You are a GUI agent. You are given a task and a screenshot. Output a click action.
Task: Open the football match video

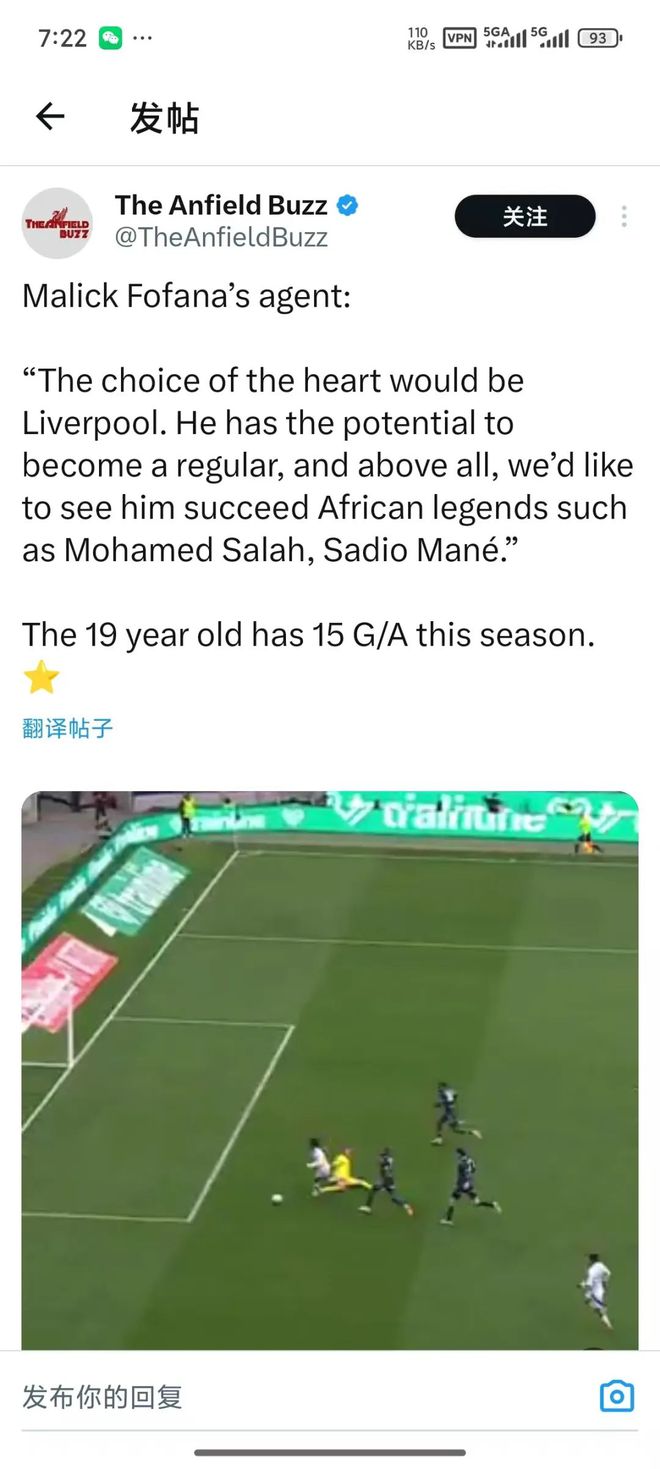[x=330, y=1070]
